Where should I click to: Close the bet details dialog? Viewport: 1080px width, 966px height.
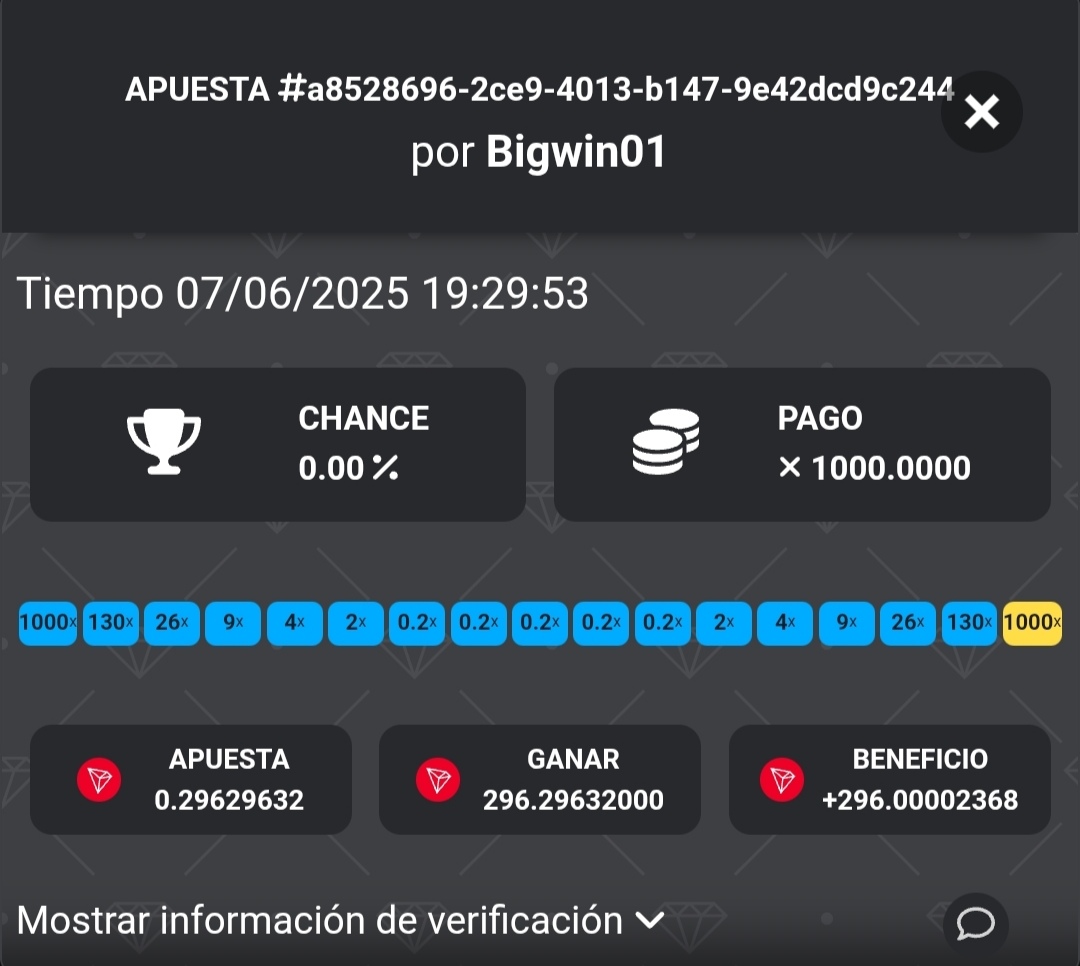click(981, 112)
